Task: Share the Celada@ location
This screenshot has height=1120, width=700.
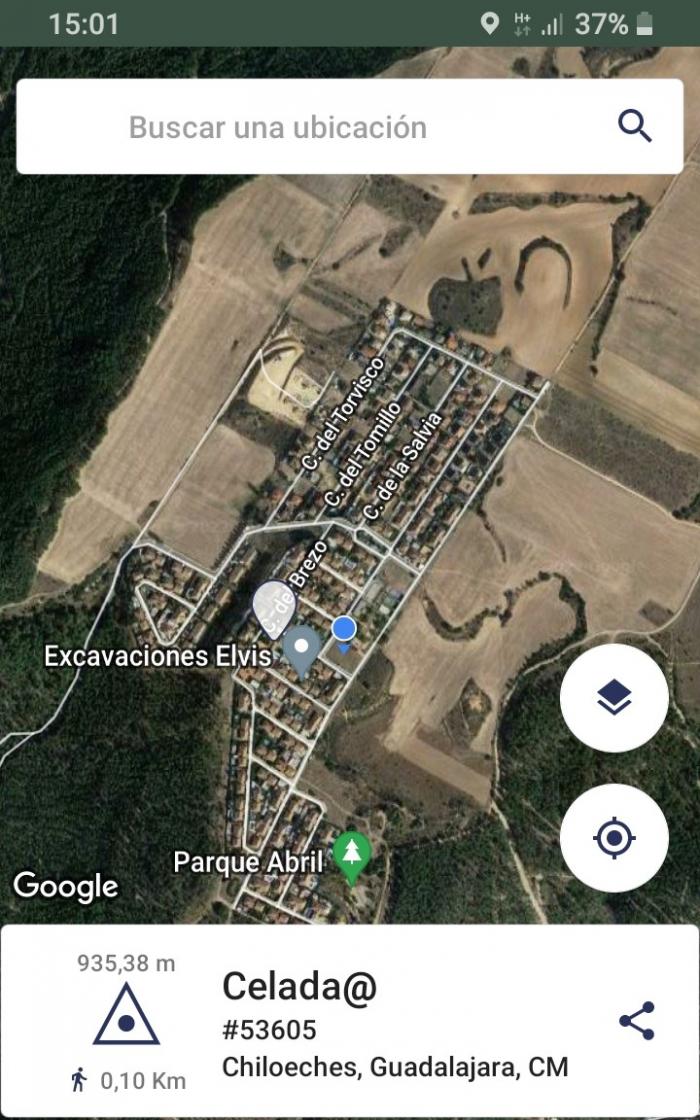Action: (636, 1021)
